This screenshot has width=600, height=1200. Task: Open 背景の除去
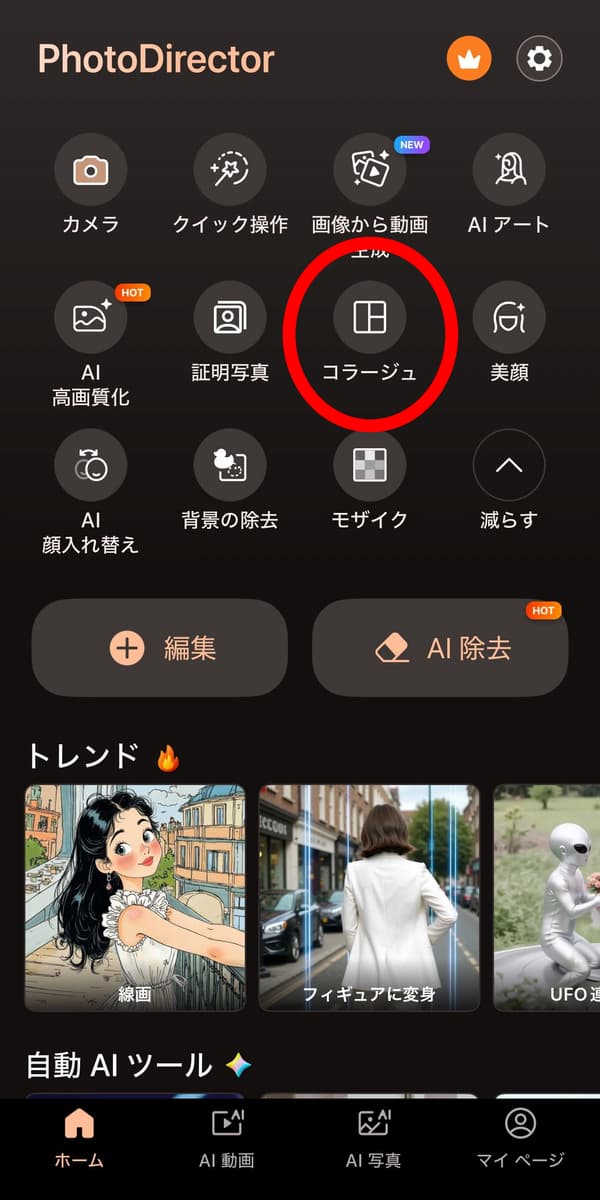230,466
